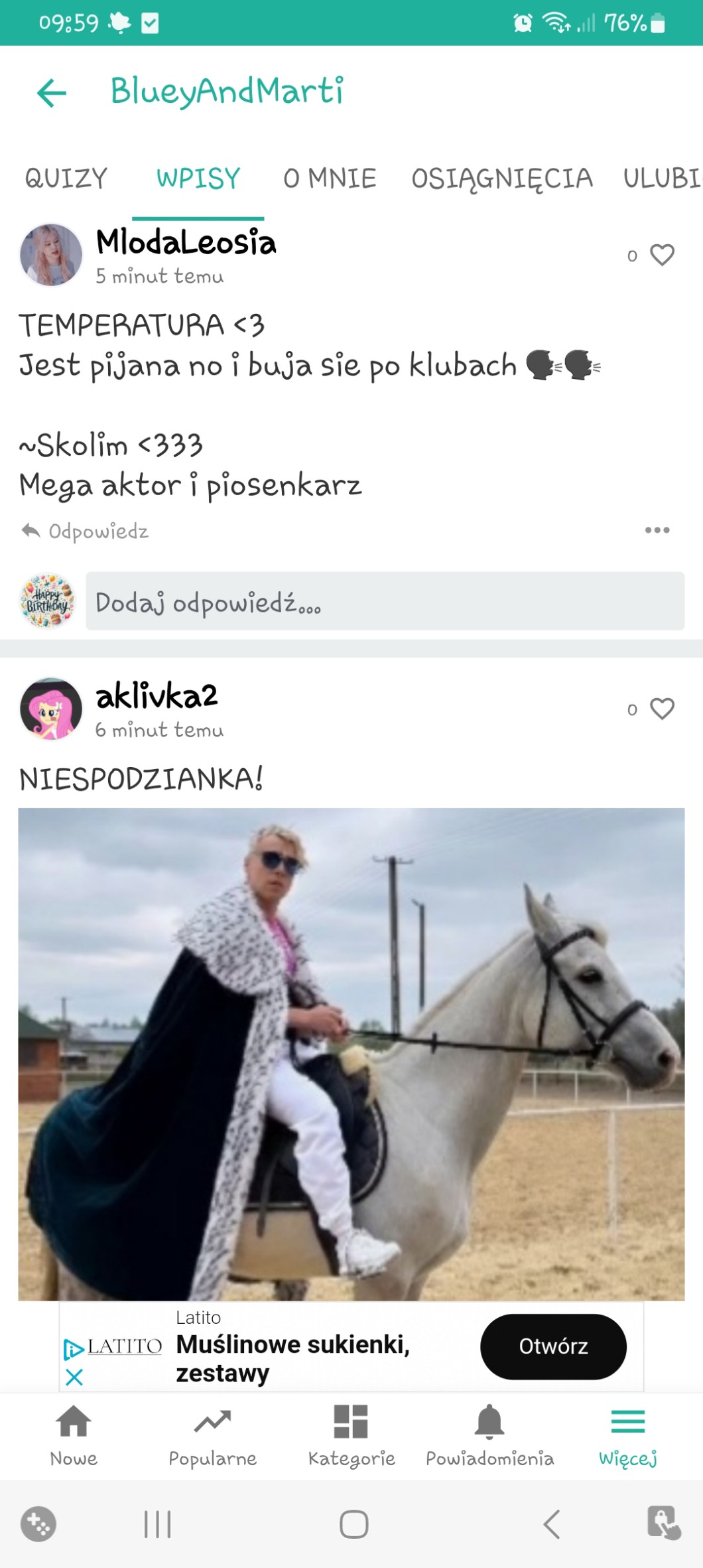Like aklivka2's post
The image size is (703, 1568).
662,709
